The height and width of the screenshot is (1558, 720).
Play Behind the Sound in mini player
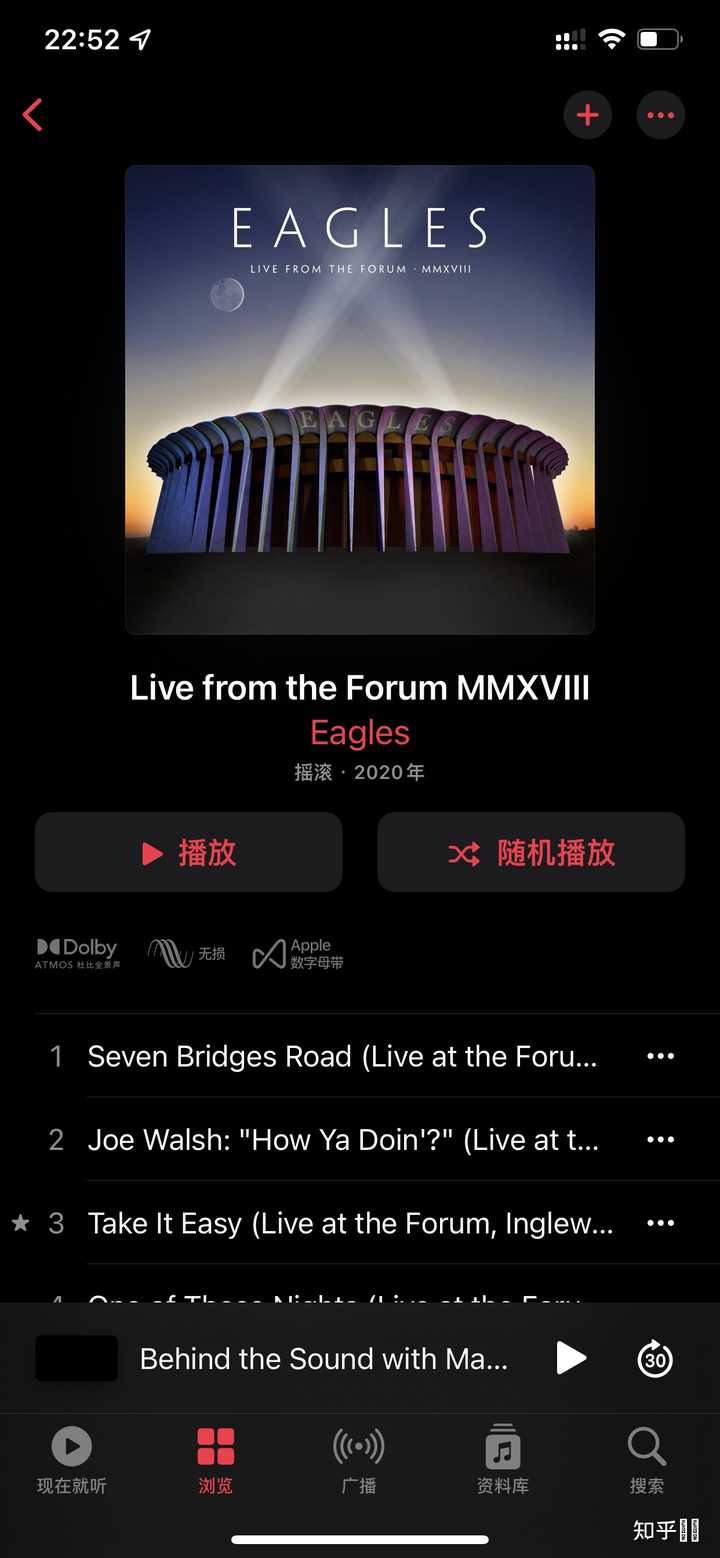click(571, 1358)
